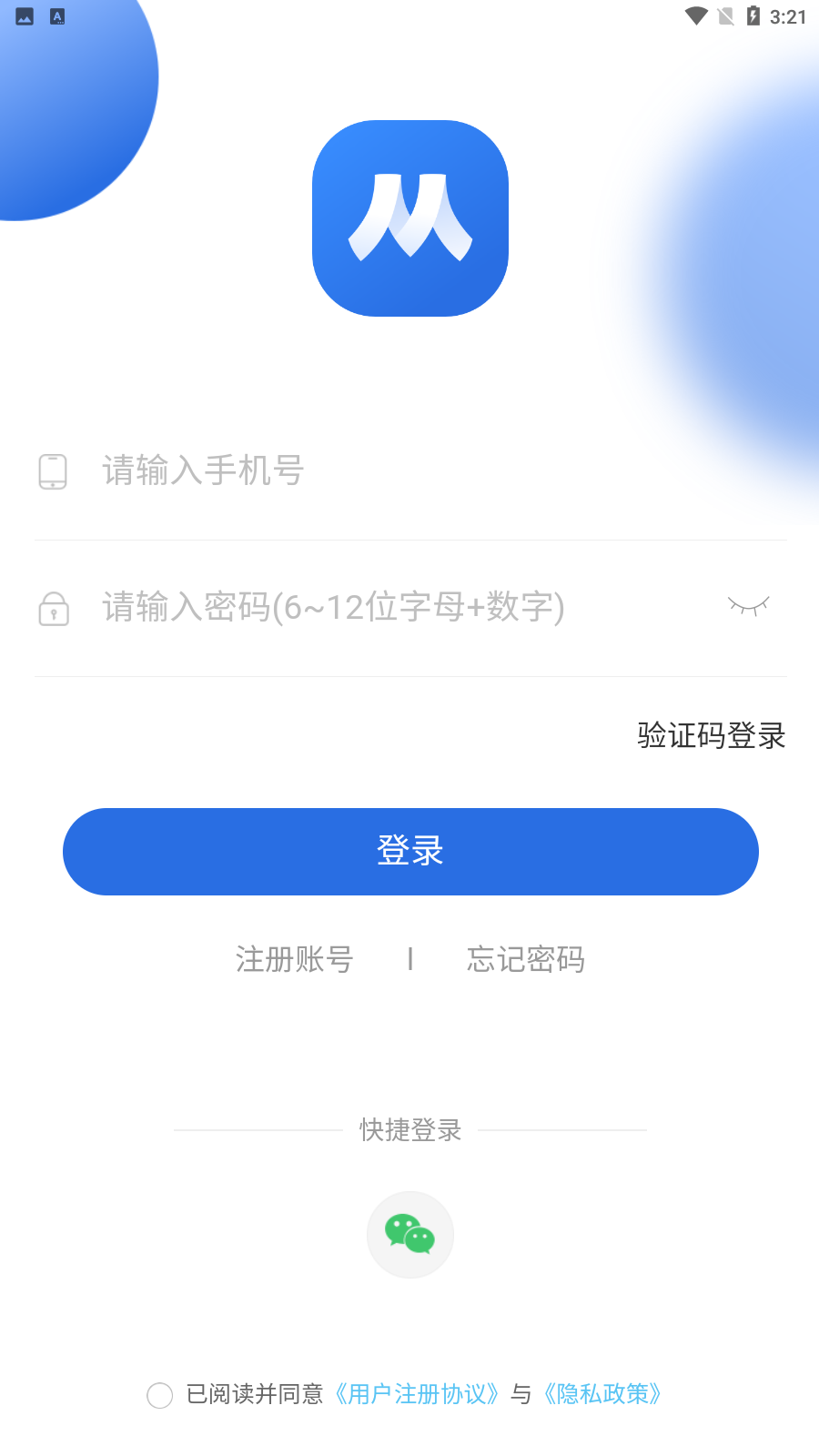Open 忘记密码 to reset password
Image resolution: width=819 pixels, height=1456 pixels.
coord(526,959)
